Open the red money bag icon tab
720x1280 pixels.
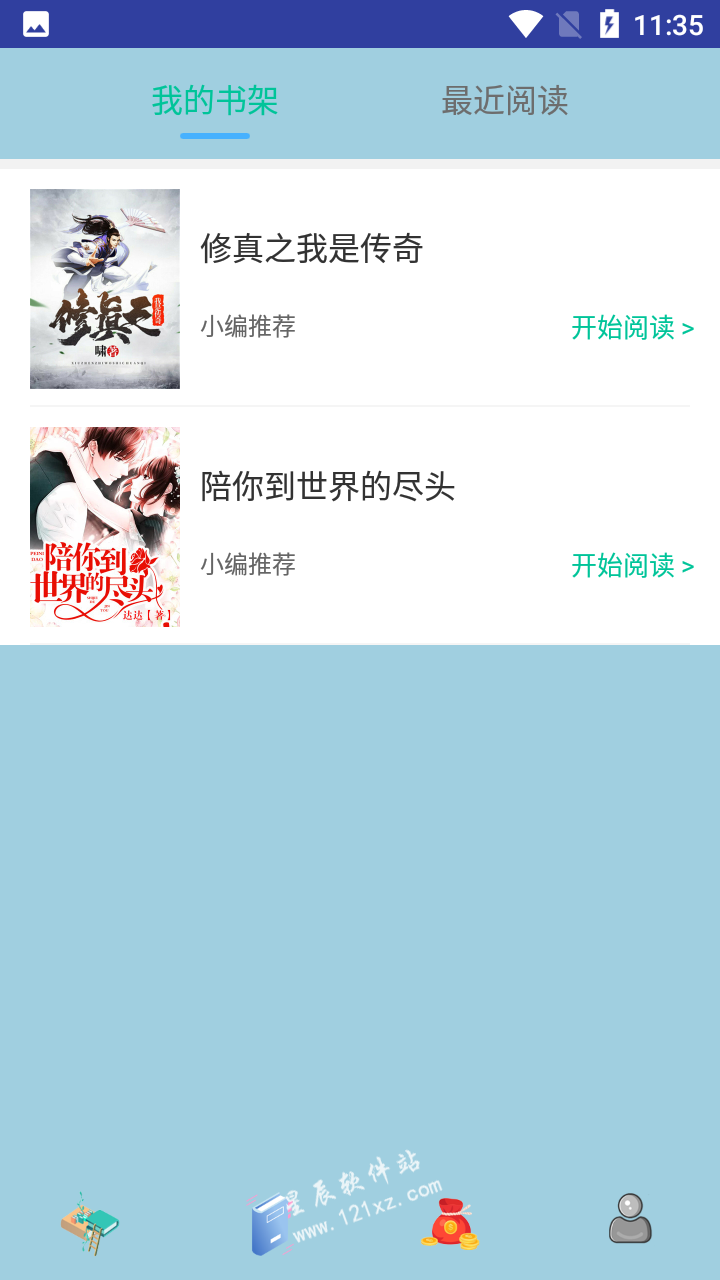click(x=450, y=1222)
